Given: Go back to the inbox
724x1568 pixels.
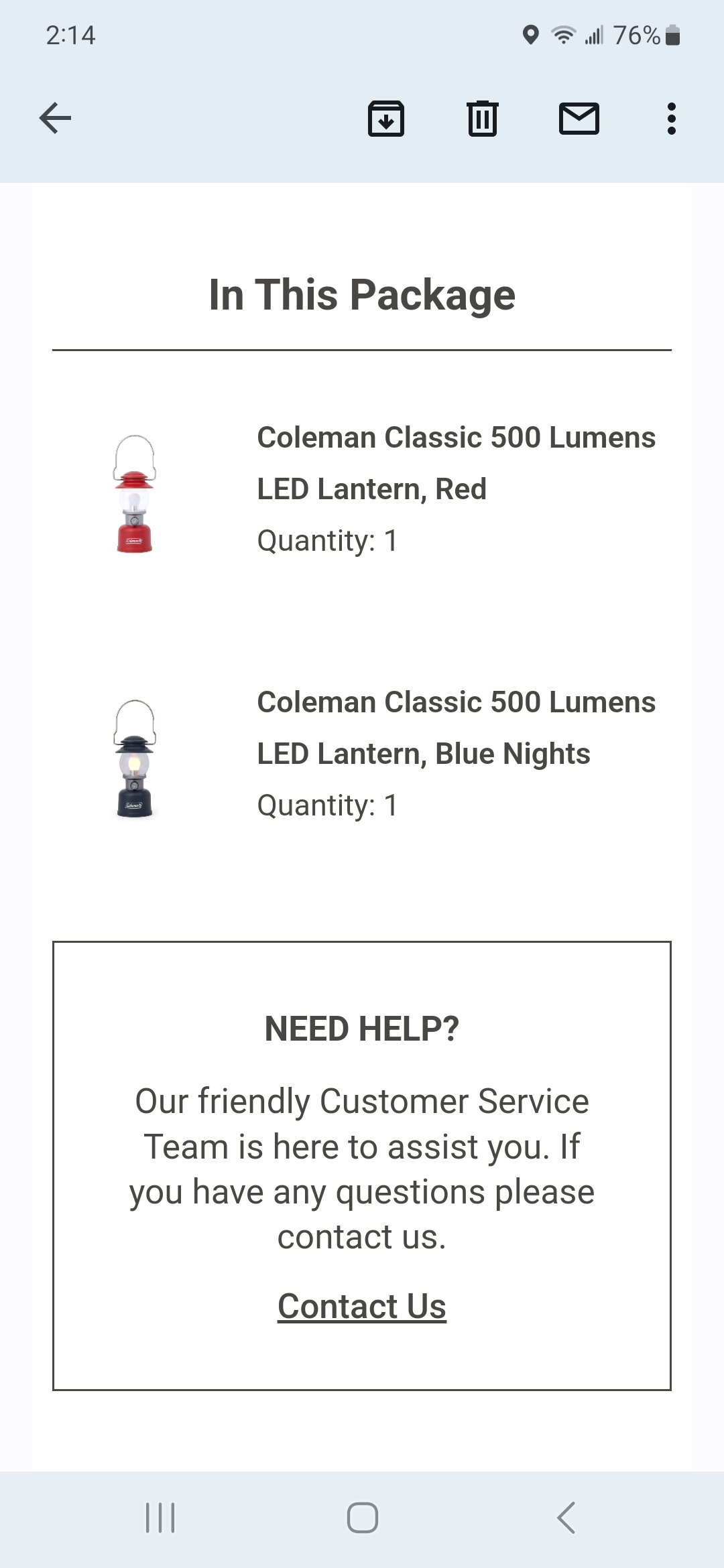Looking at the screenshot, I should [x=55, y=119].
